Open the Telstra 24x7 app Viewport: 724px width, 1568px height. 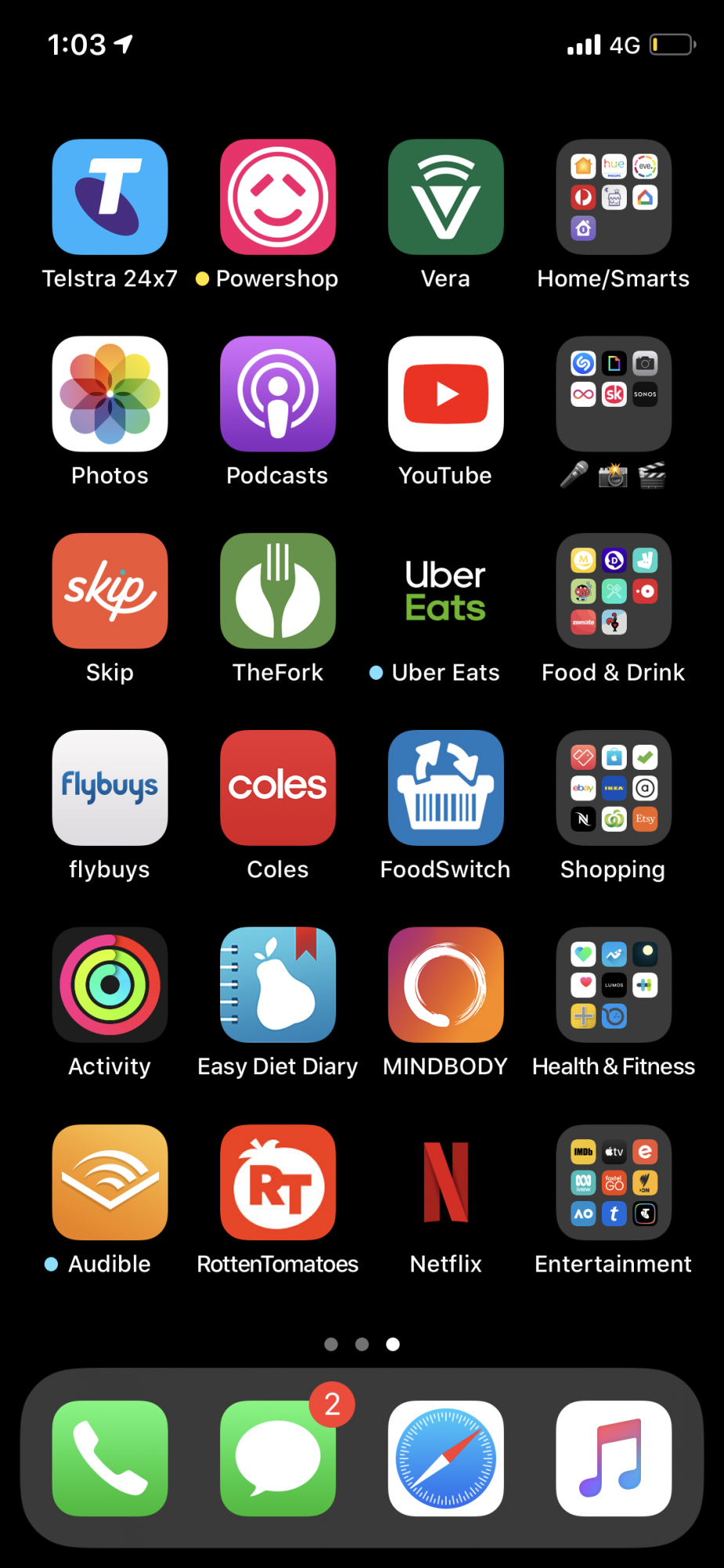[110, 197]
